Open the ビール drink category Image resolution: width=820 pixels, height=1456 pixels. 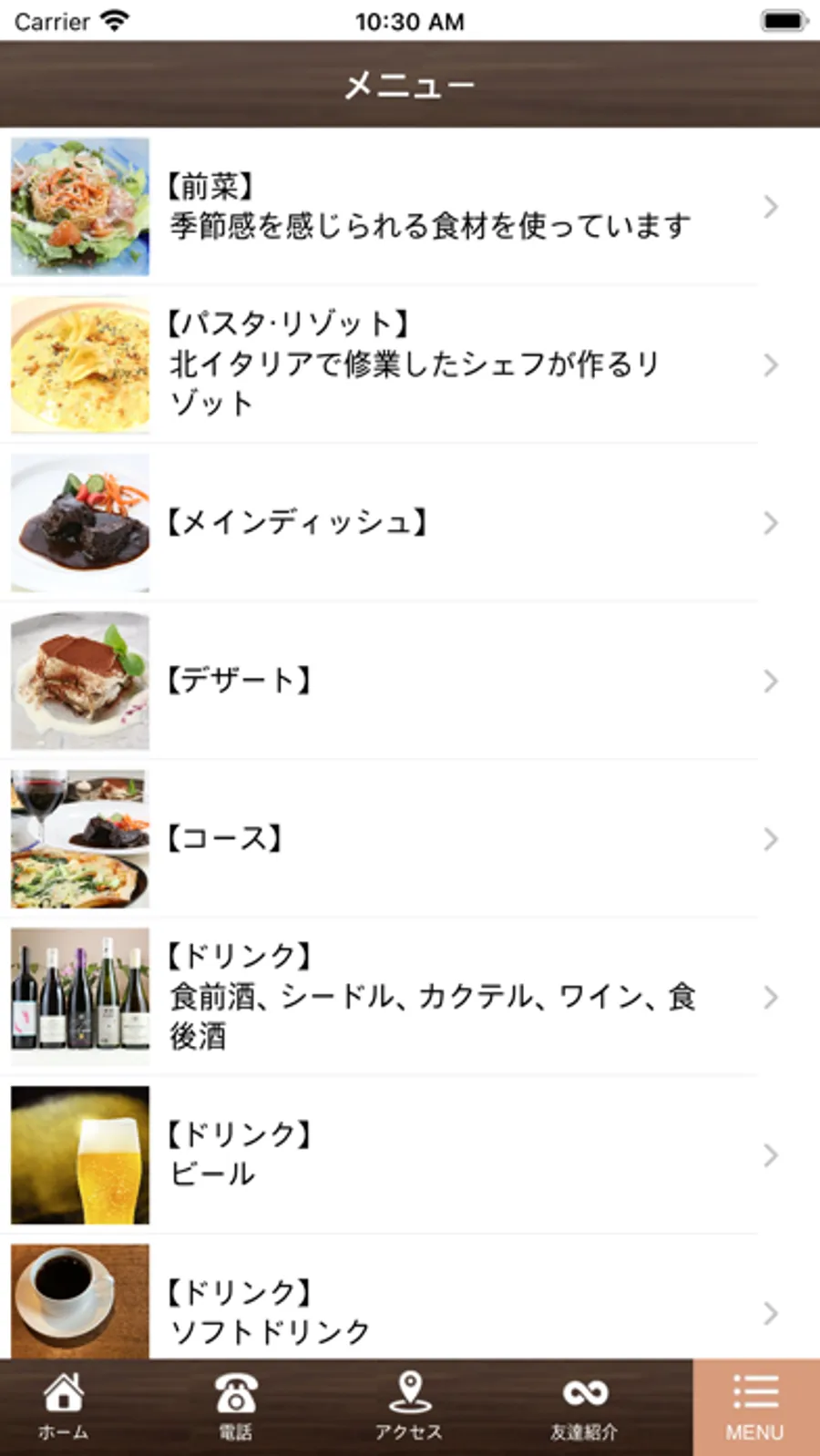[410, 1154]
